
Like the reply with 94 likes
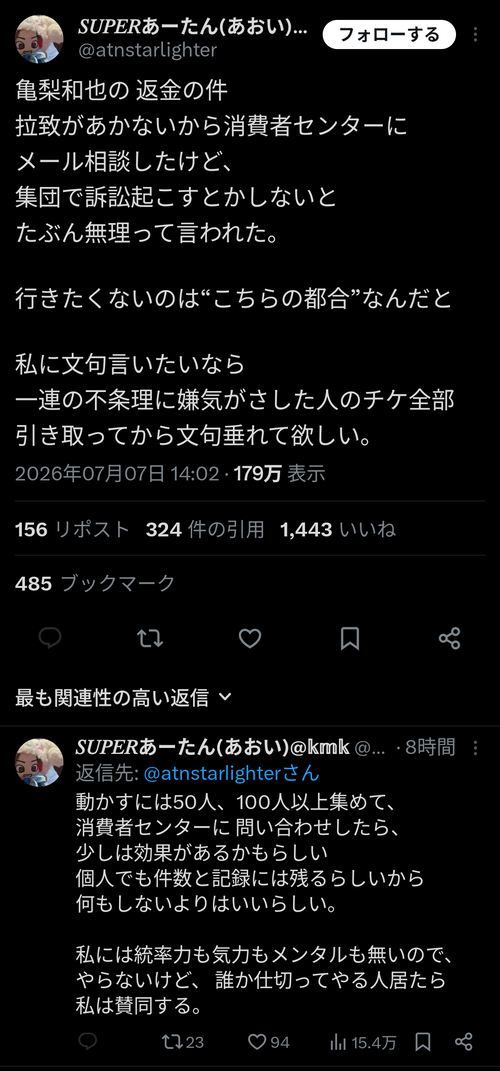[x=268, y=1042]
